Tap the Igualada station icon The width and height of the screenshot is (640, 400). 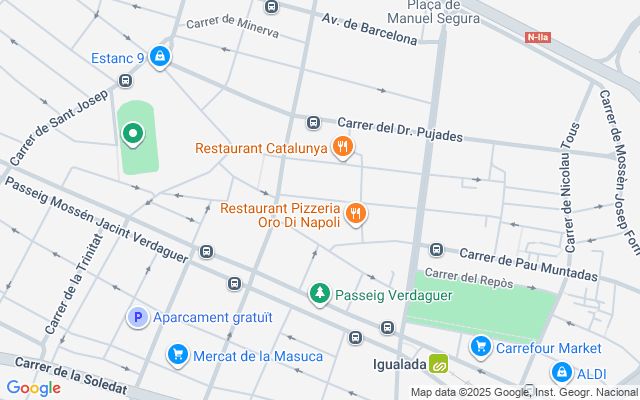[439, 364]
